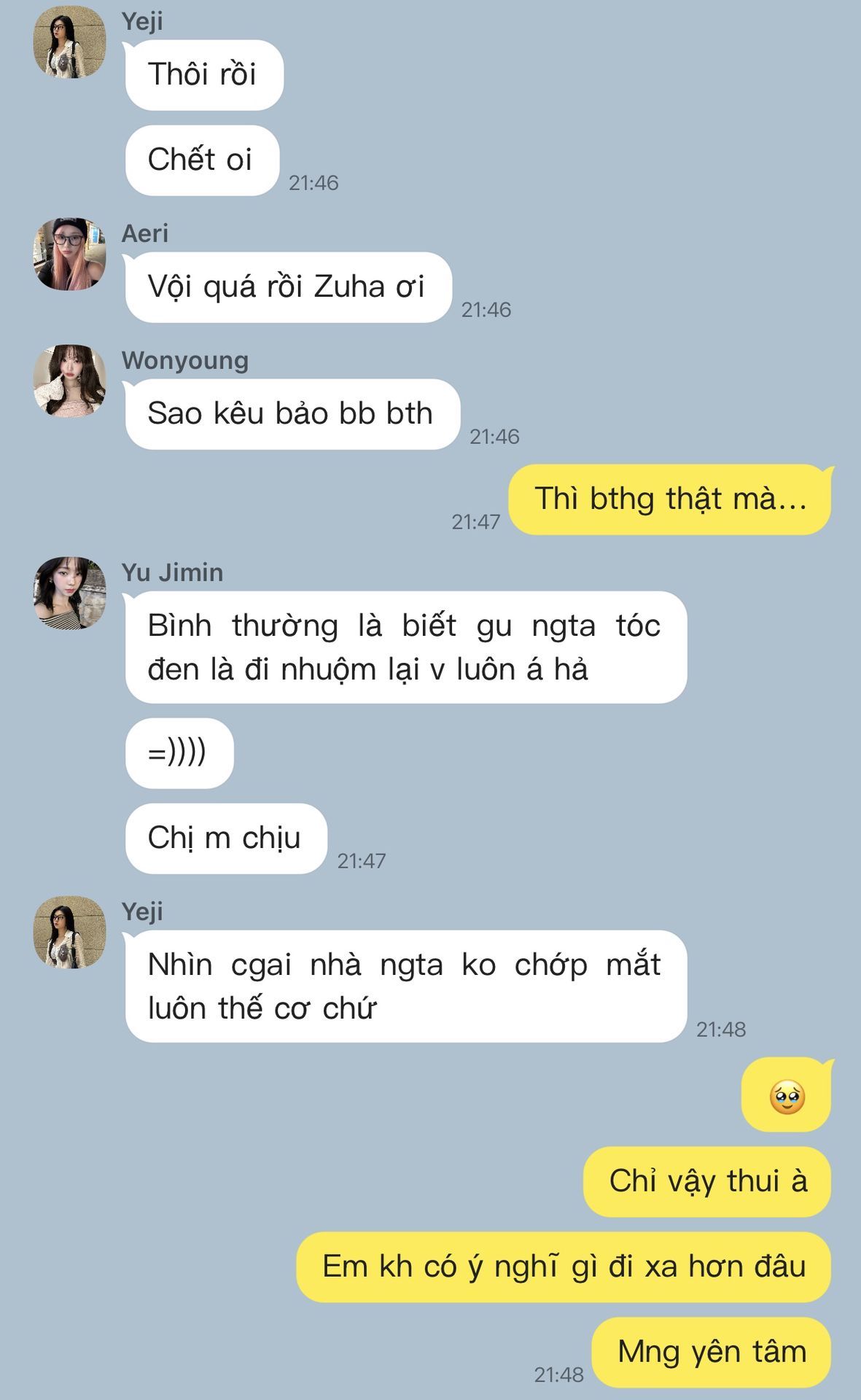Tap Yeji's avatar beside "Nhìn cgai nhà ngta"
The width and height of the screenshot is (861, 1400).
click(x=69, y=932)
